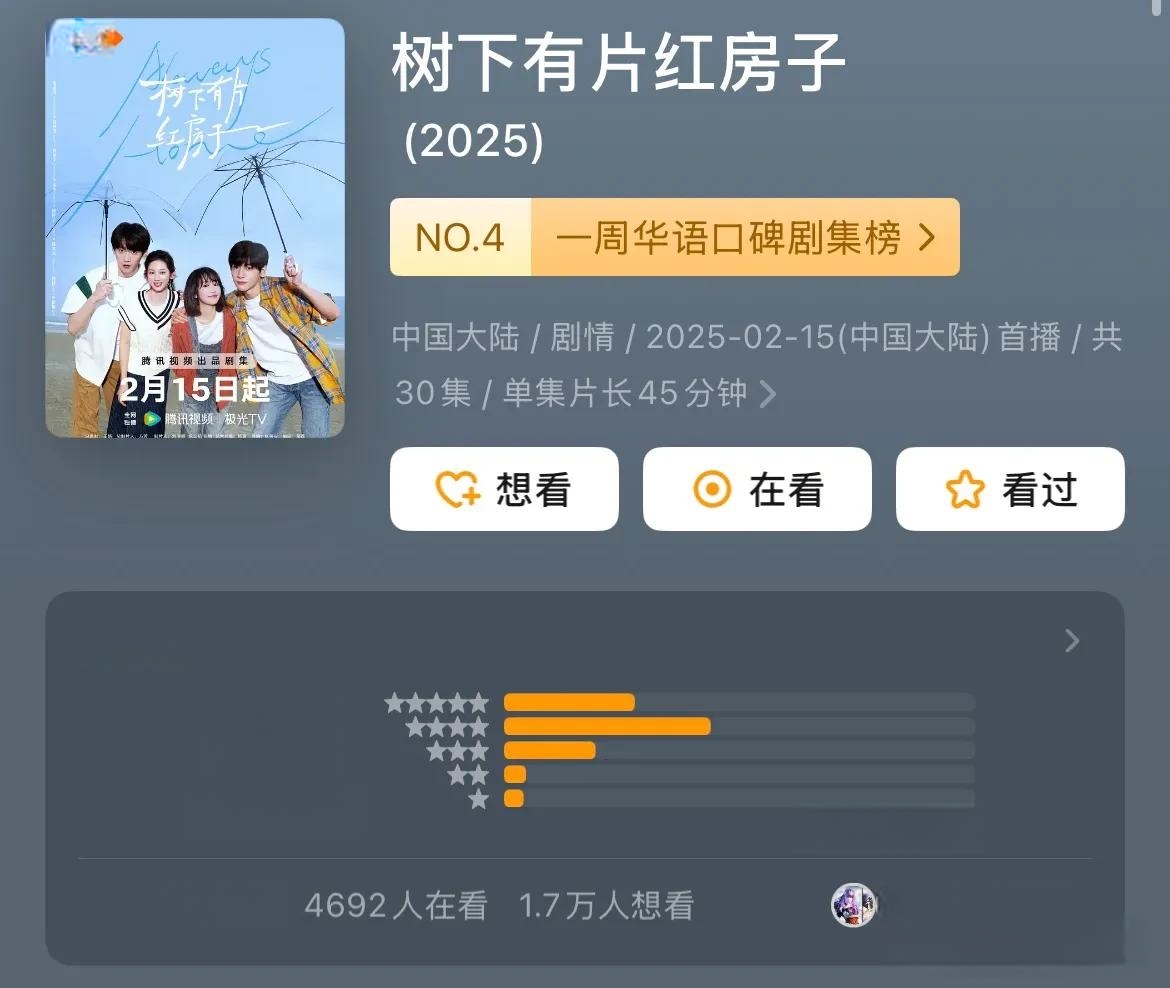Mark the show as 看过
Viewport: 1170px width, 988px height.
coord(1010,489)
